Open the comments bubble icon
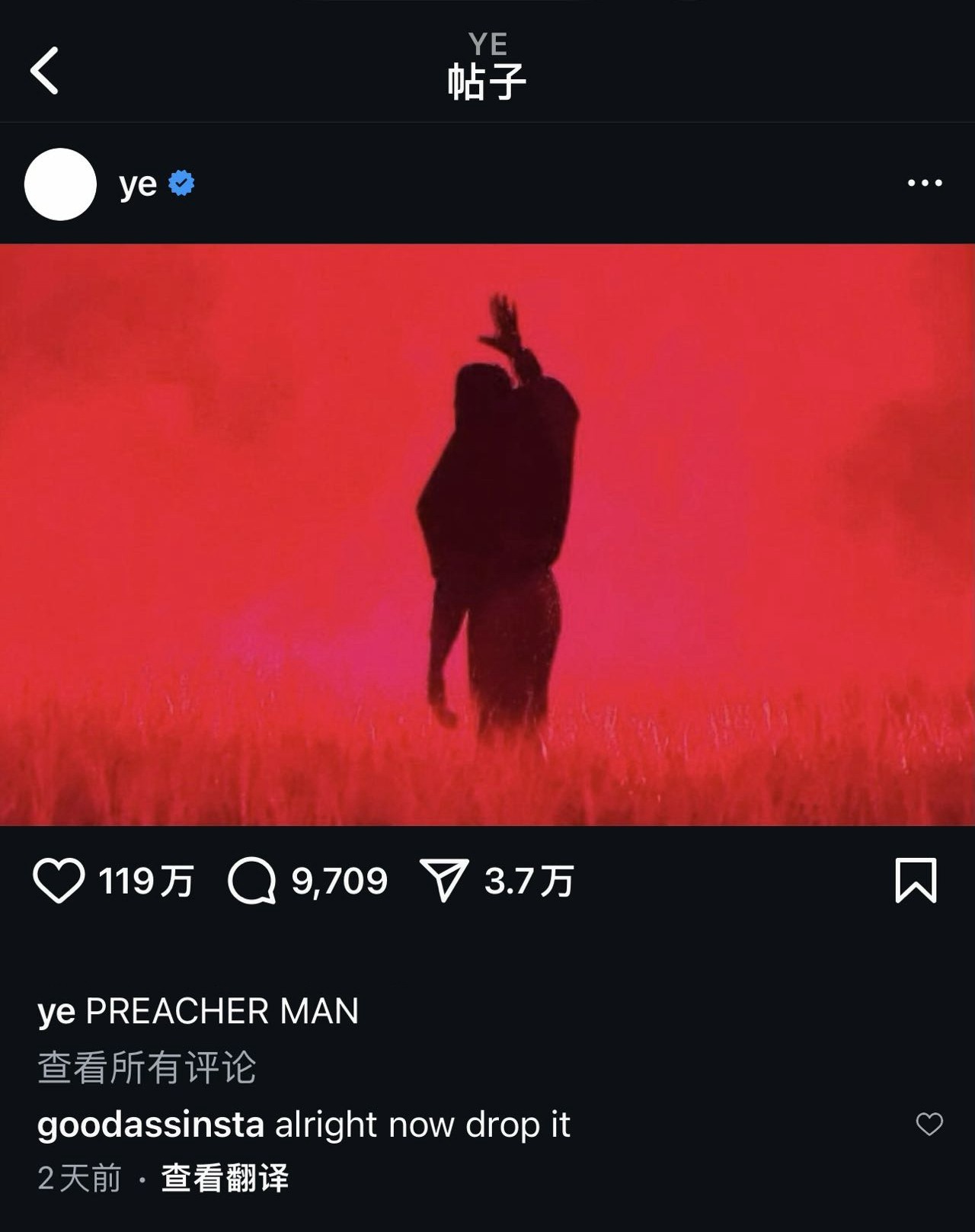975x1232 pixels. pyautogui.click(x=251, y=881)
